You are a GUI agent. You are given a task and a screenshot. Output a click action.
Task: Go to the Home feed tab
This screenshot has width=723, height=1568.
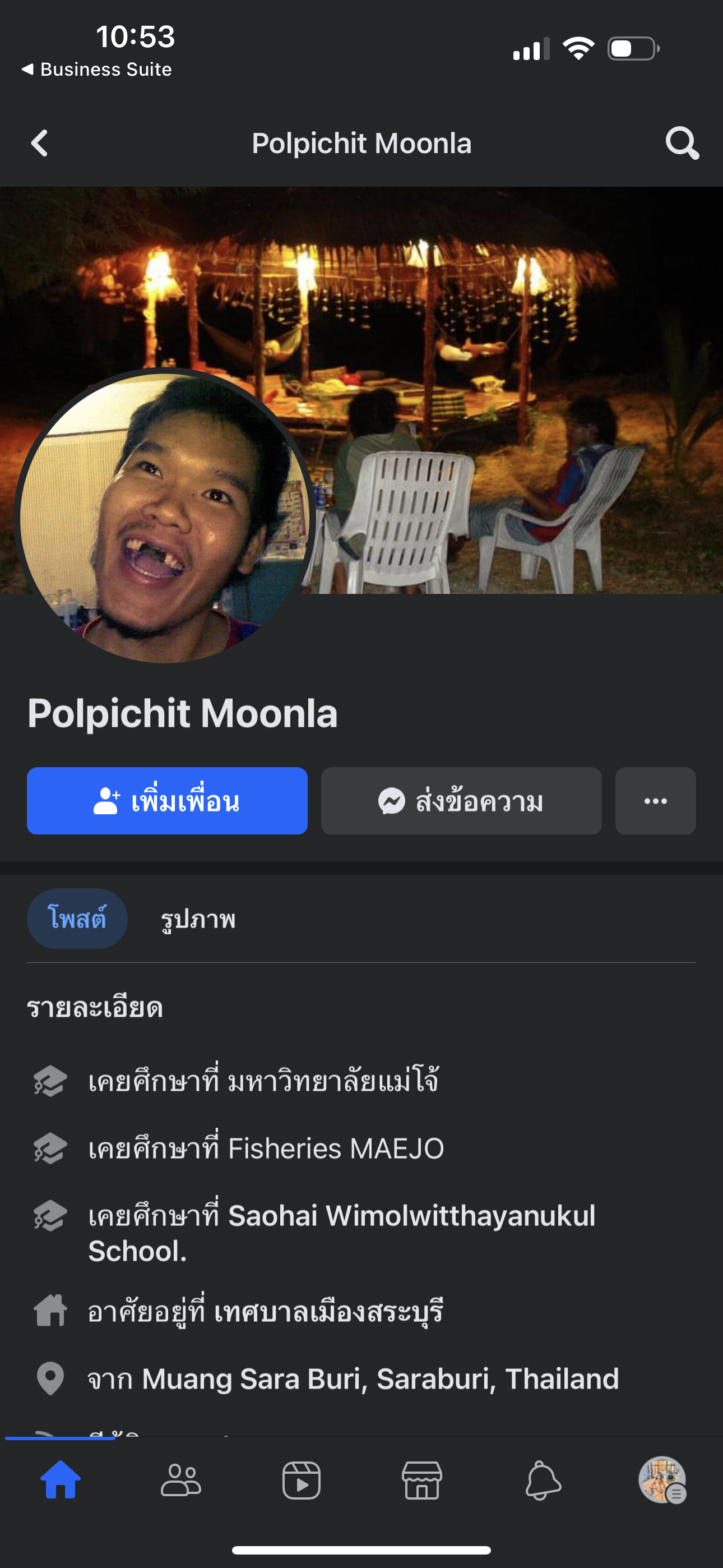61,1480
